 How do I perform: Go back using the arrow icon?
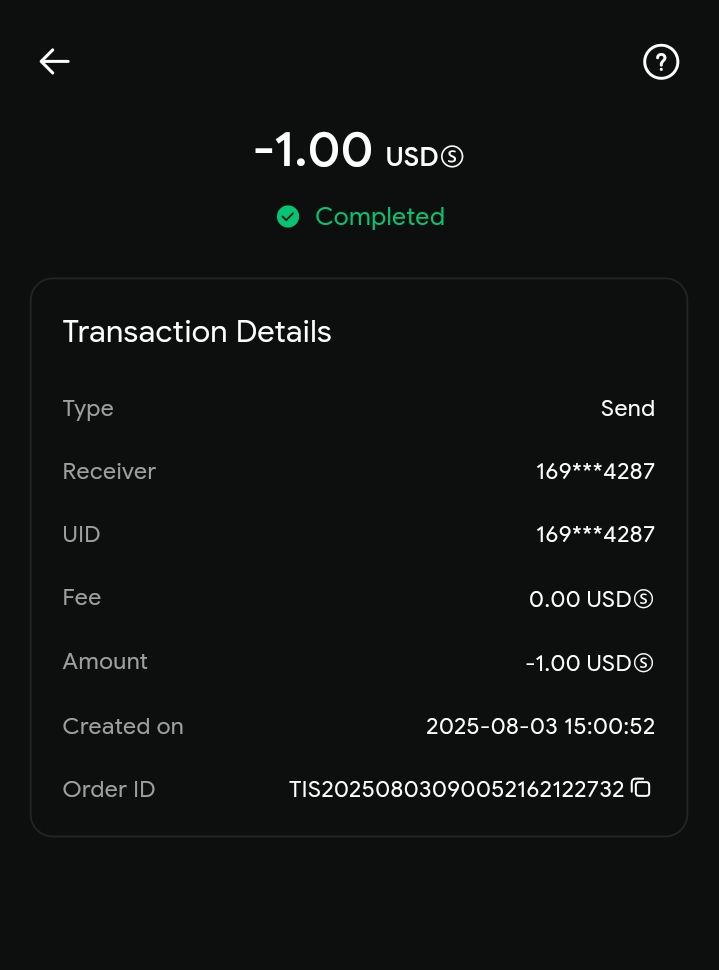pos(54,62)
